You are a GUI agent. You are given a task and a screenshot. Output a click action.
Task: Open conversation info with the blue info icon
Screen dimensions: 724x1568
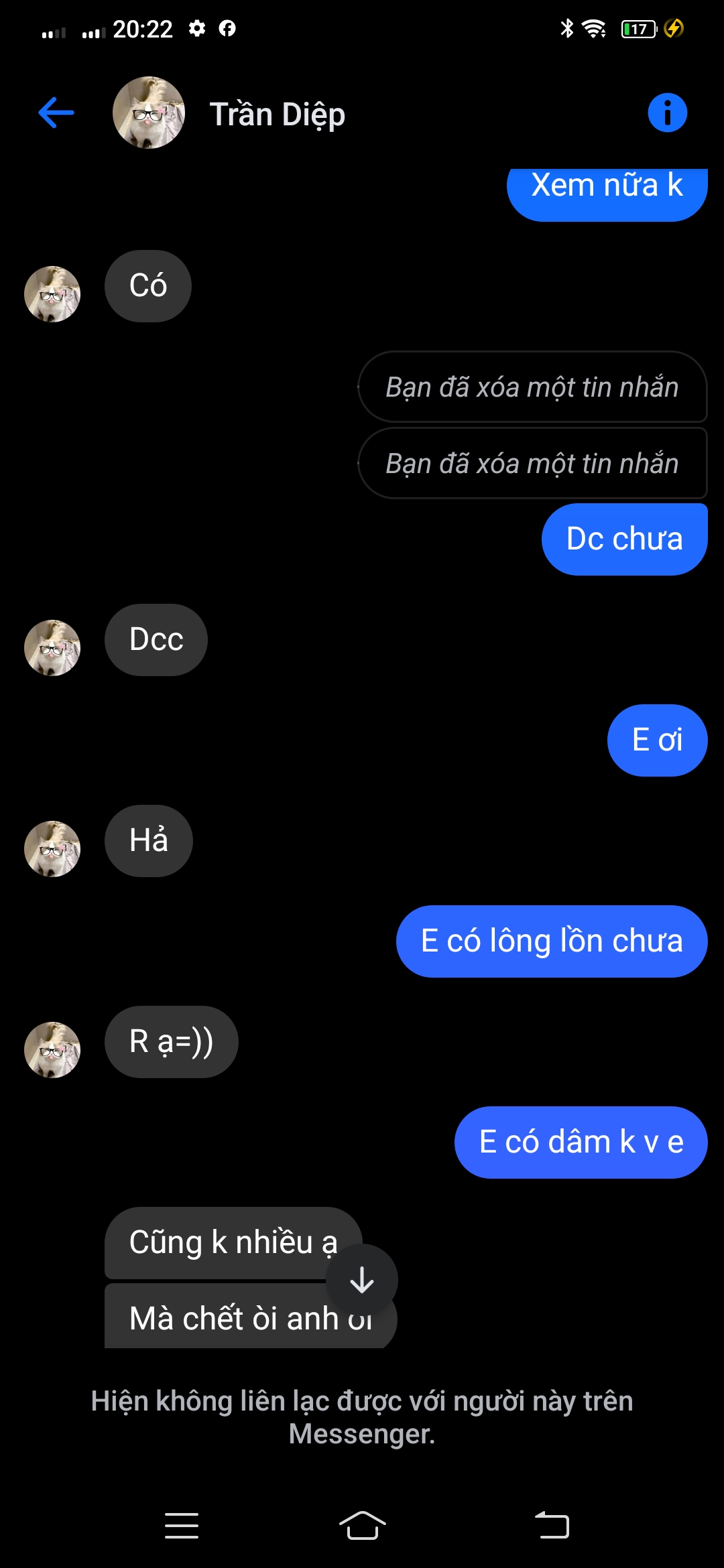pos(667,113)
